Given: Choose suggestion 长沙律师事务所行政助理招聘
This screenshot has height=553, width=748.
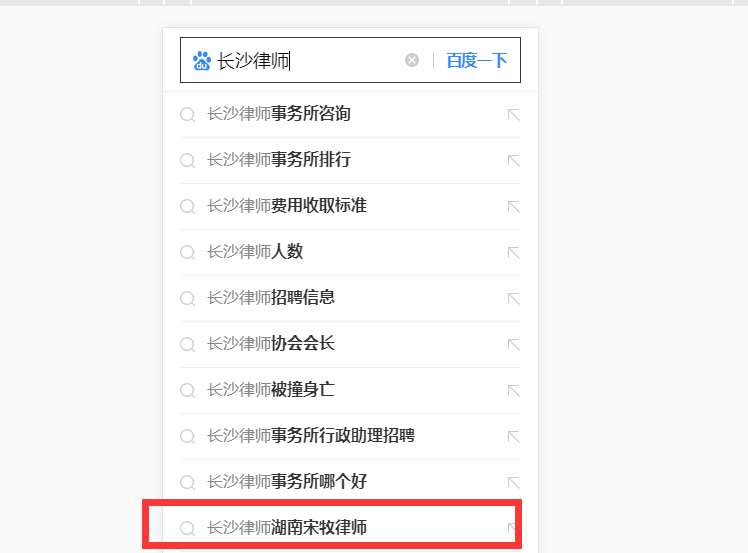Looking at the screenshot, I should tap(311, 436).
